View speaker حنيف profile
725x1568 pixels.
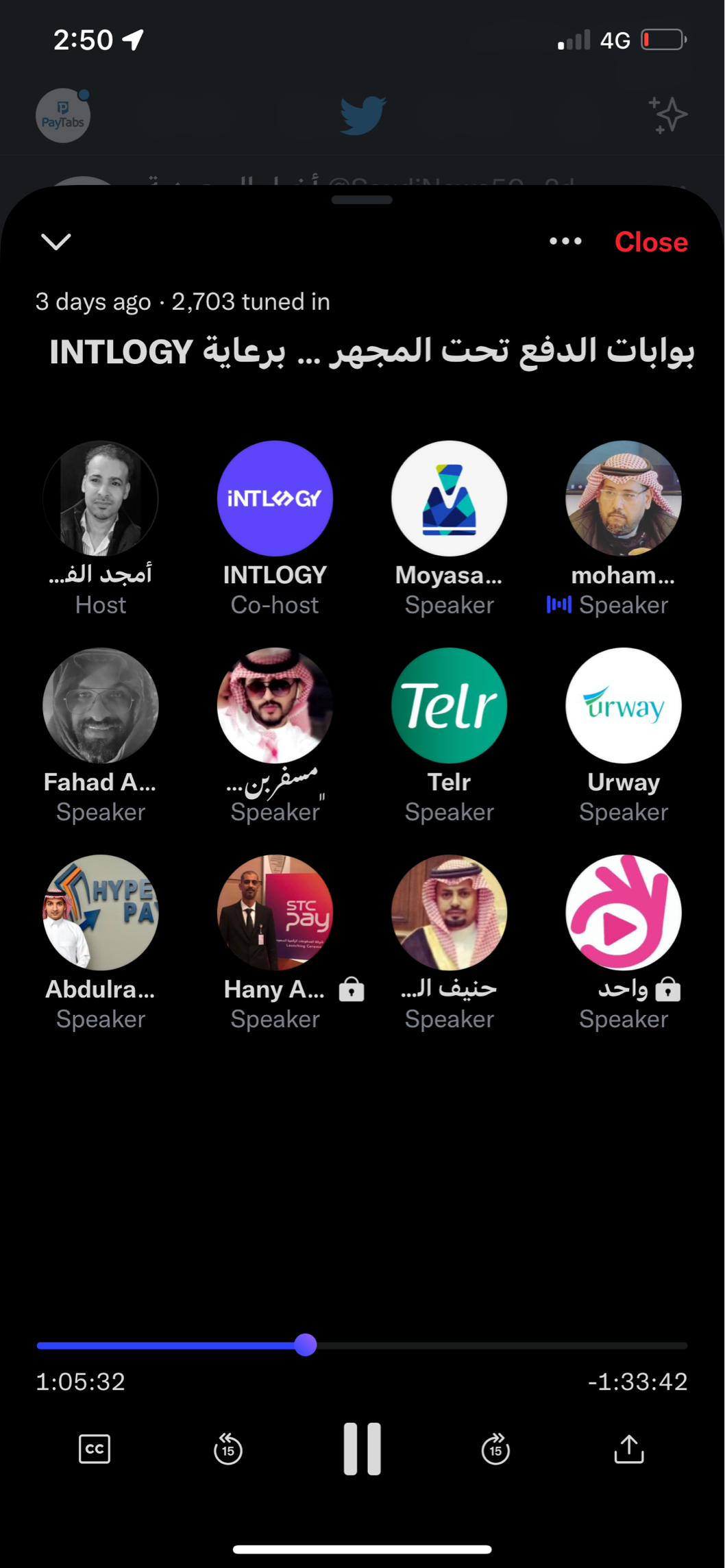449,913
